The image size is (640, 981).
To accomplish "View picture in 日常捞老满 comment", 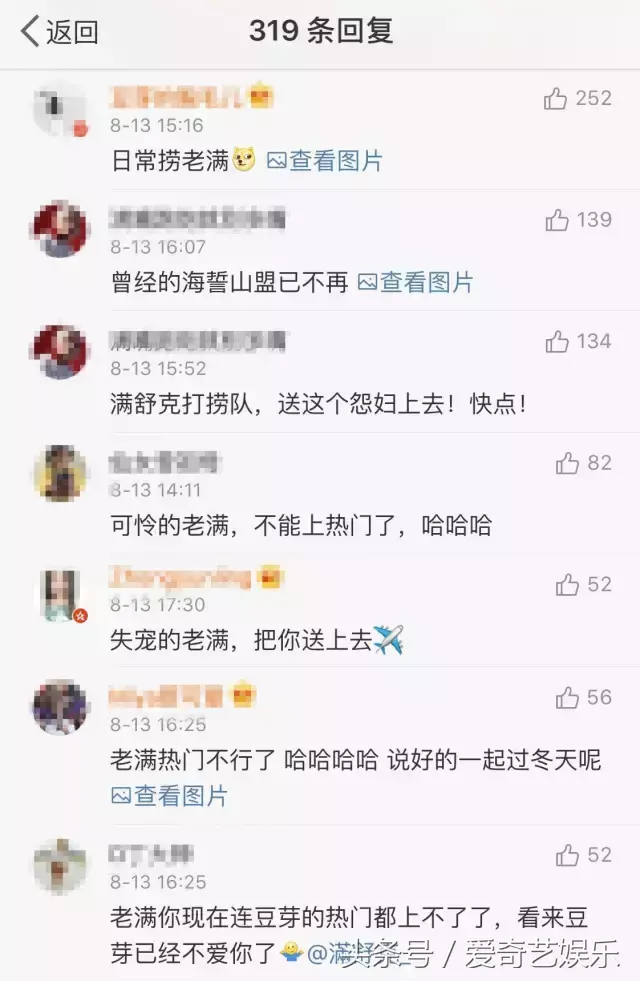I will pos(325,161).
